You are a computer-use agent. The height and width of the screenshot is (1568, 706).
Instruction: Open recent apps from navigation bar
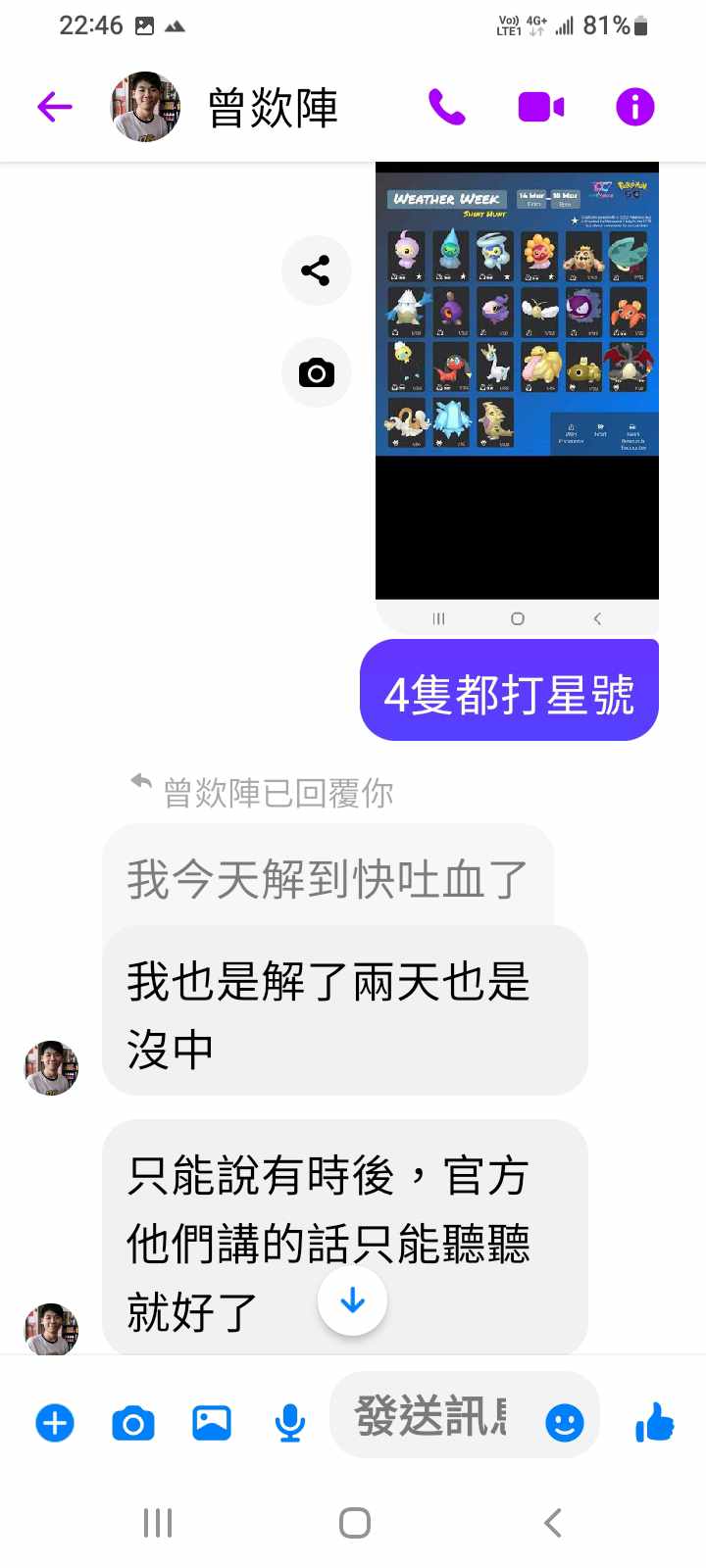[x=158, y=1523]
